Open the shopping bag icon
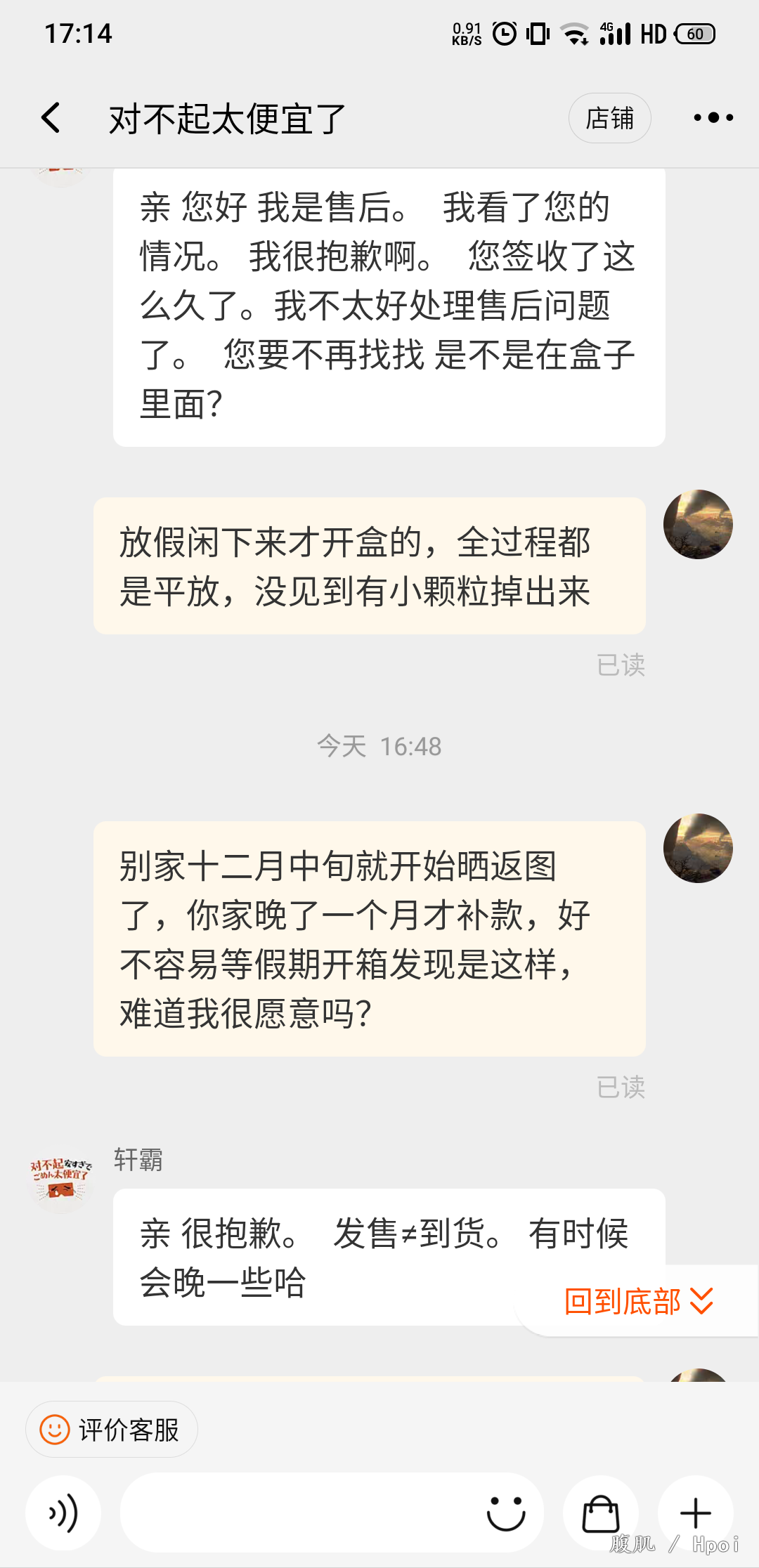 click(601, 1513)
